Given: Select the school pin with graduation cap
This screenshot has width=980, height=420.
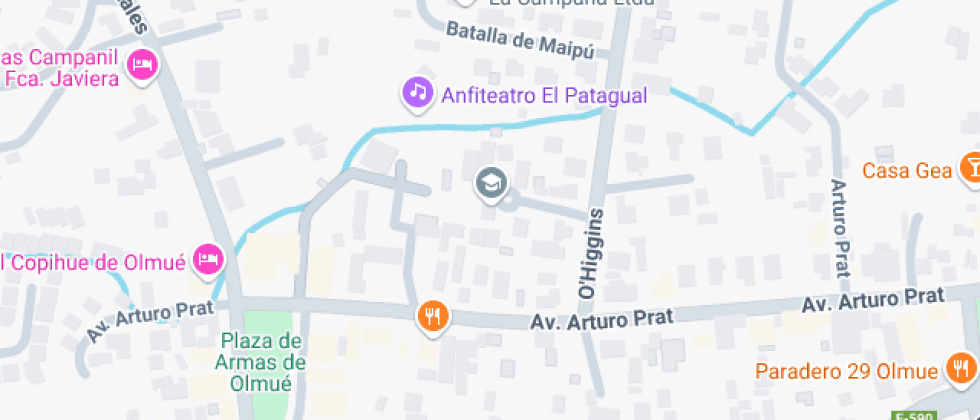Looking at the screenshot, I should tap(491, 183).
